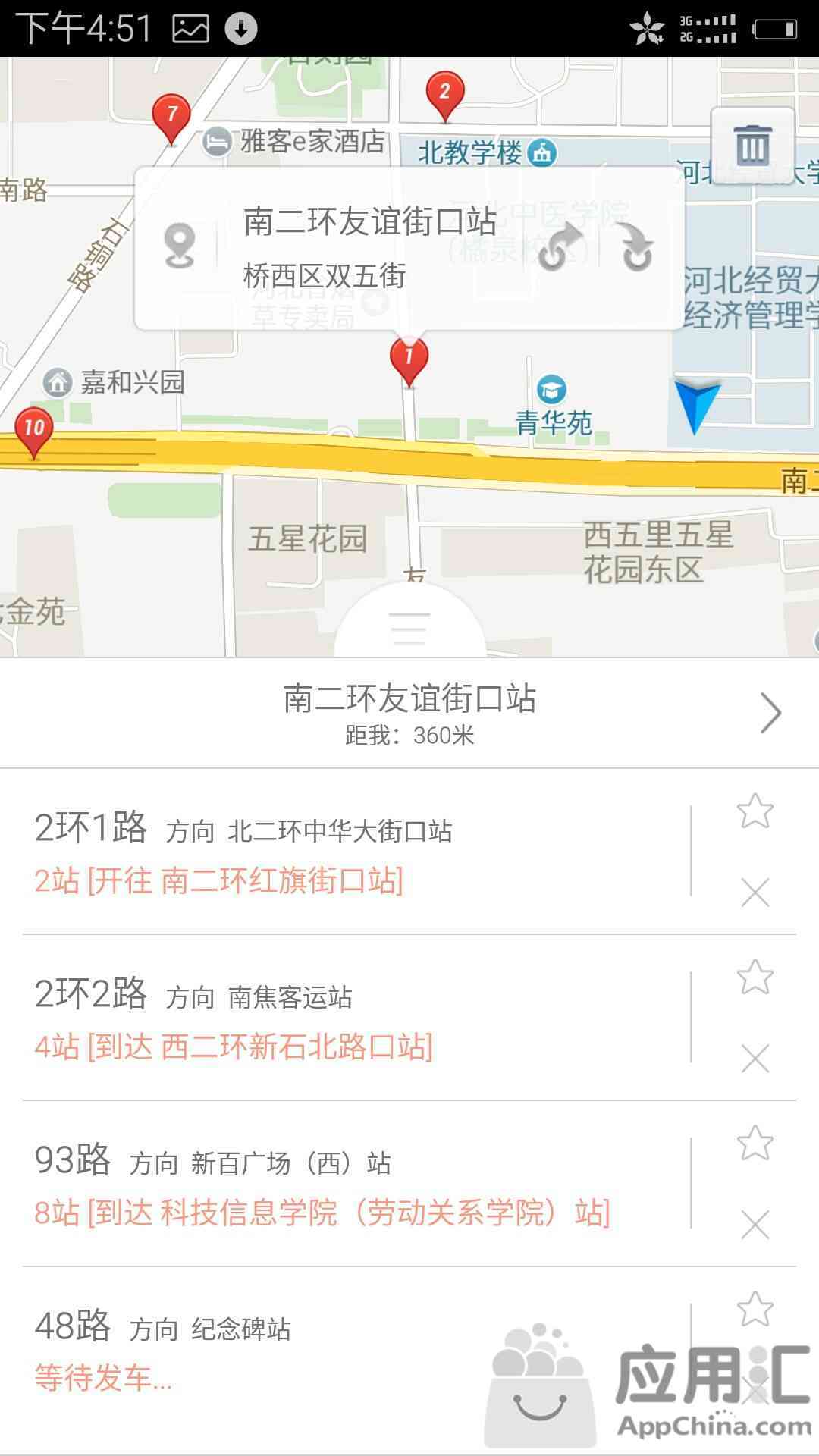819x1456 pixels.
Task: Star the 2环2路 route
Action: click(755, 977)
